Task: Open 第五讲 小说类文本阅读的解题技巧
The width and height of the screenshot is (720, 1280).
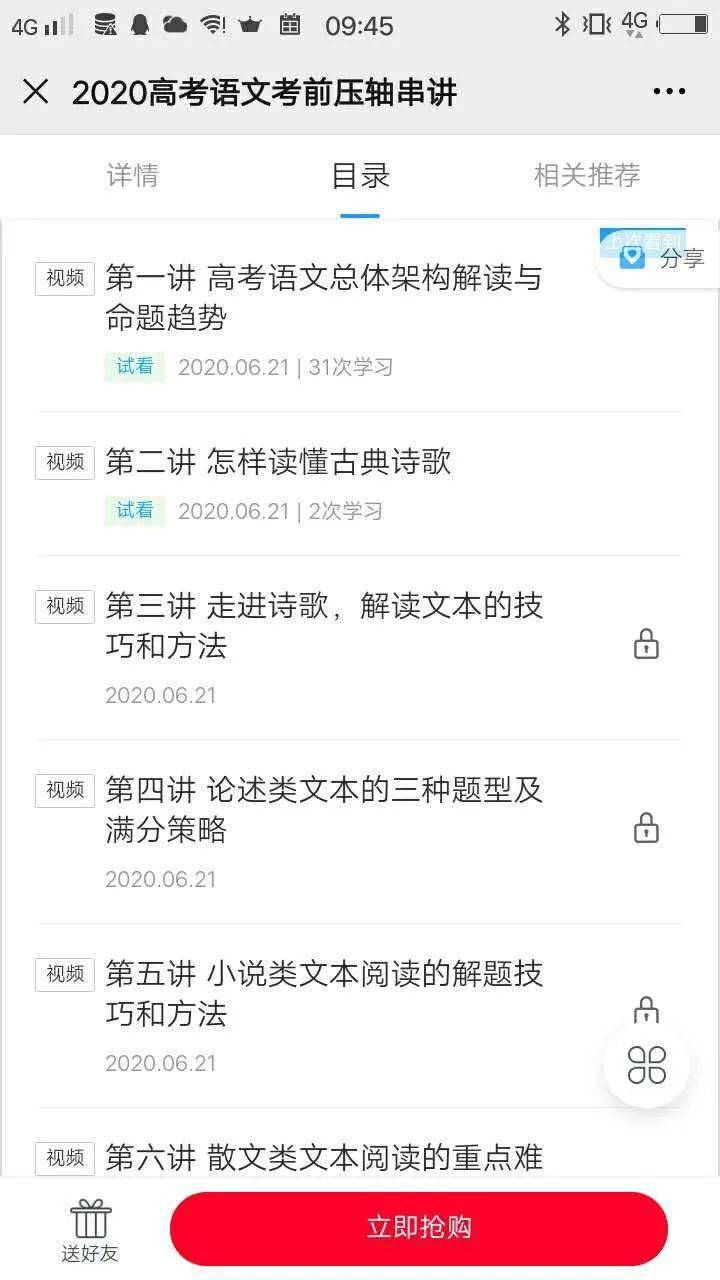Action: (324, 994)
